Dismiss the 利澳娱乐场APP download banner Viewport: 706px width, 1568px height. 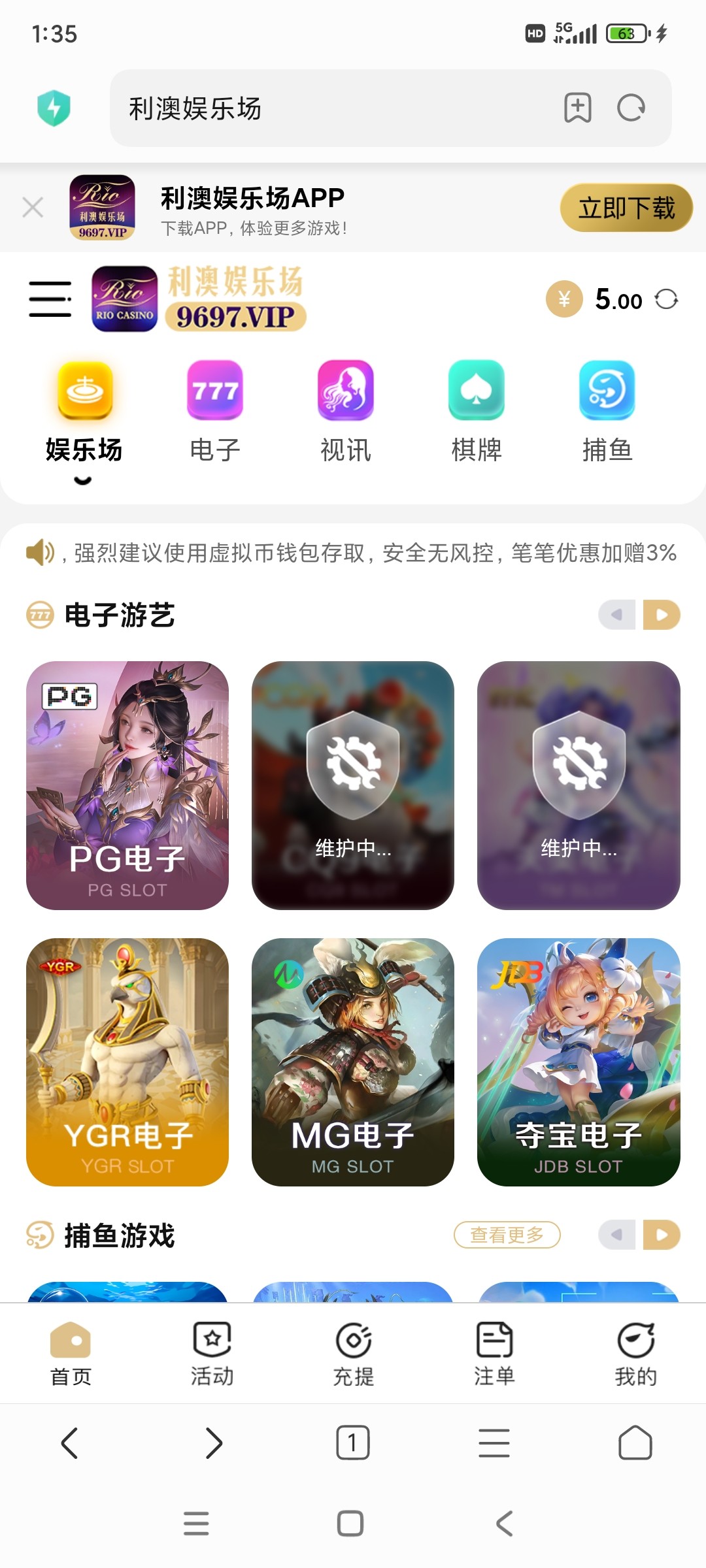33,208
